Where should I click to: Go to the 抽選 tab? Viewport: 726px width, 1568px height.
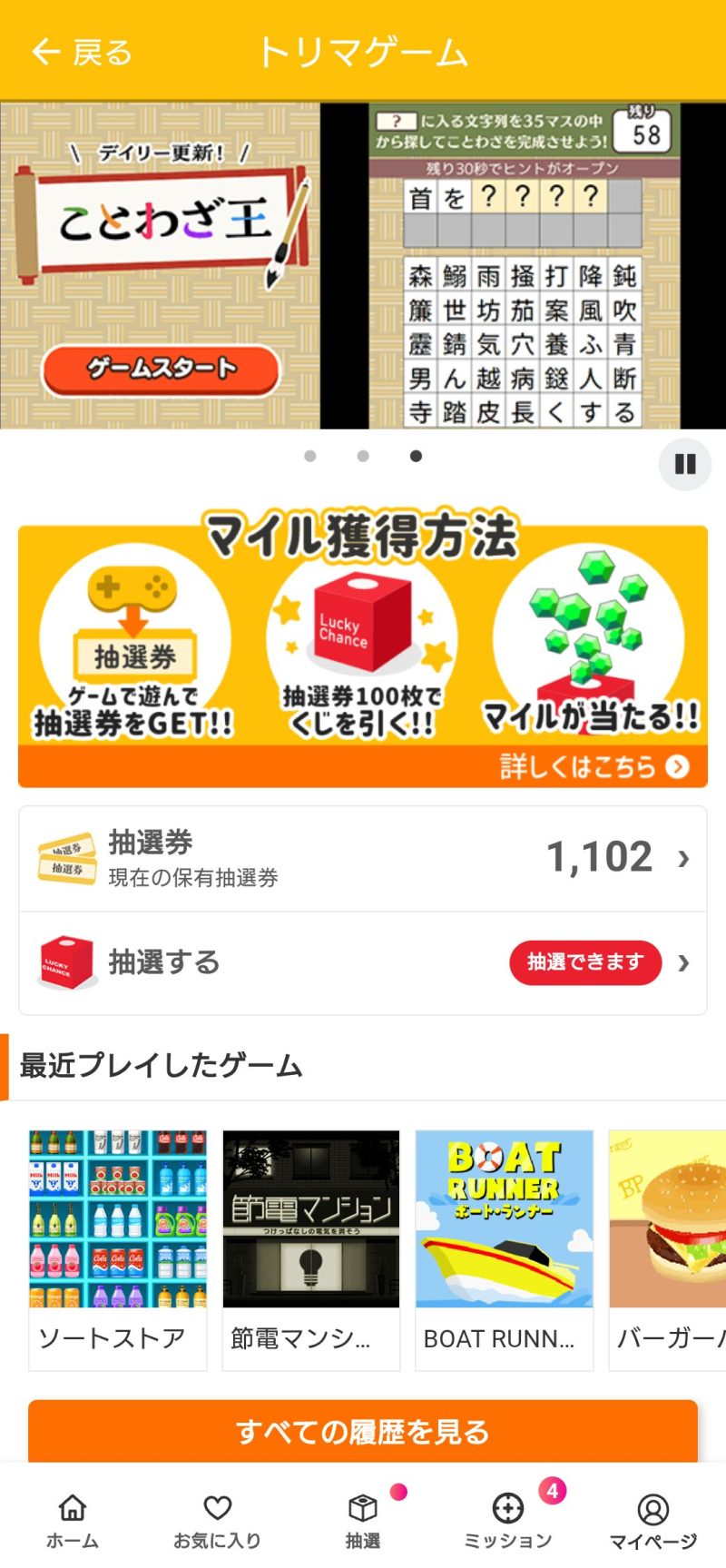363,1521
